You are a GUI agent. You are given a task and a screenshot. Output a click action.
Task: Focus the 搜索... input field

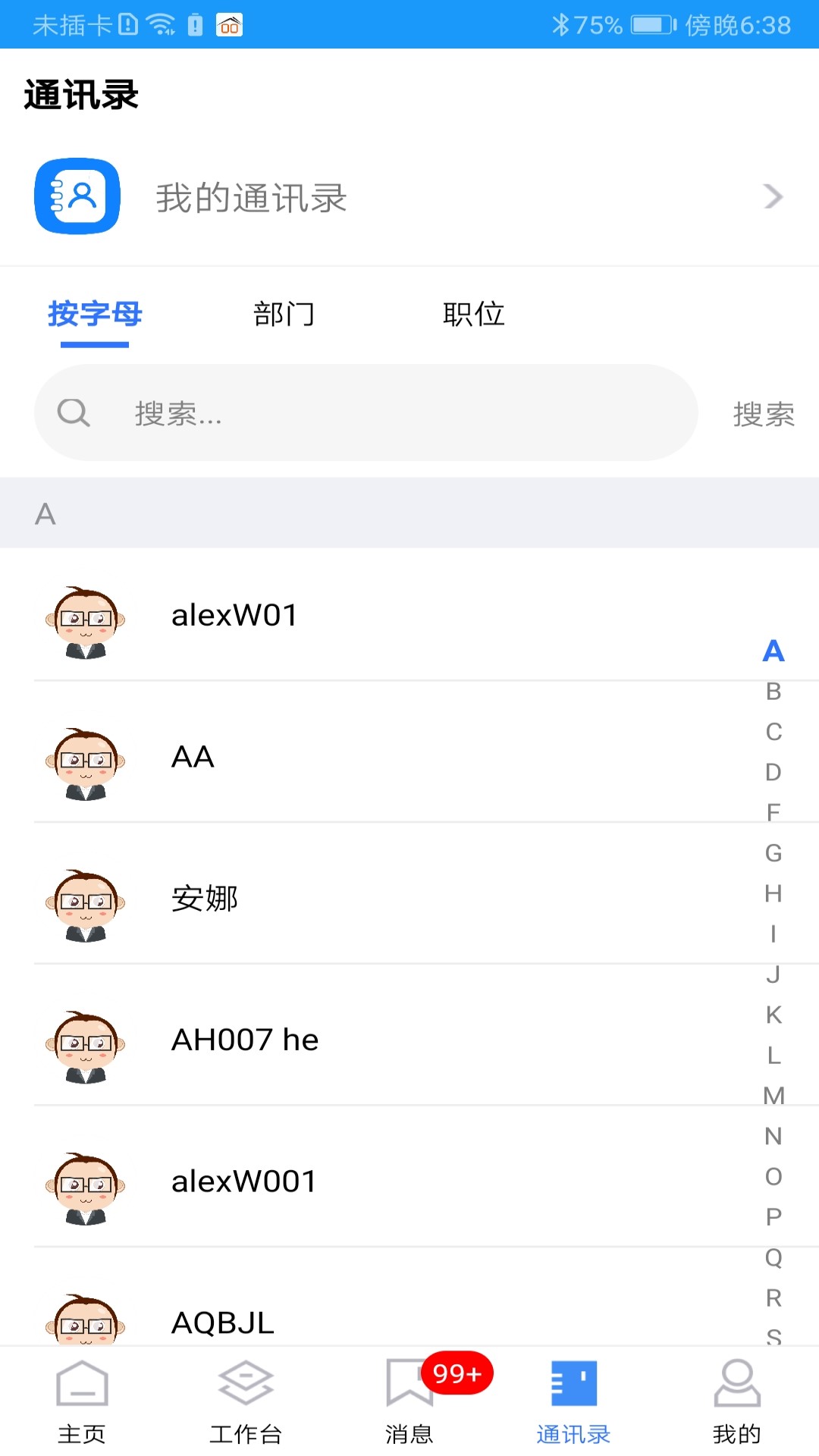pos(379,413)
